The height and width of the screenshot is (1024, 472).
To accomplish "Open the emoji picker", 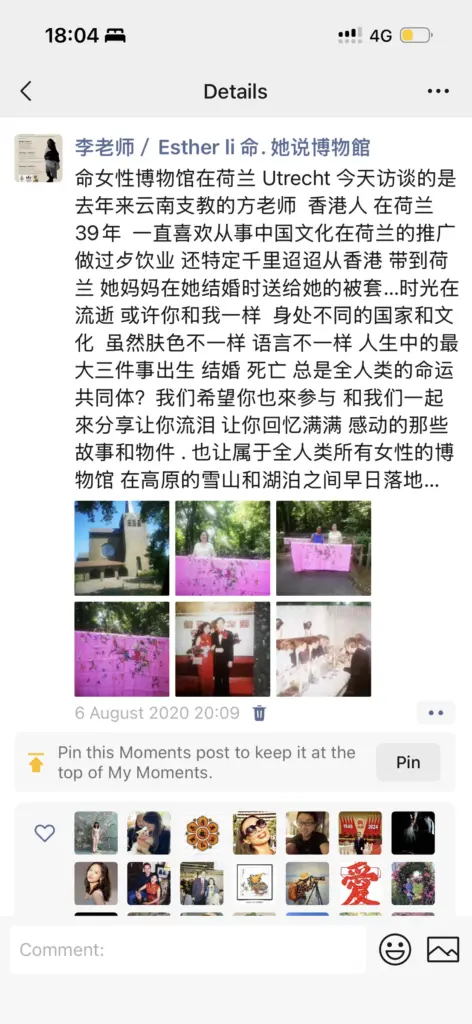I will click(x=395, y=950).
